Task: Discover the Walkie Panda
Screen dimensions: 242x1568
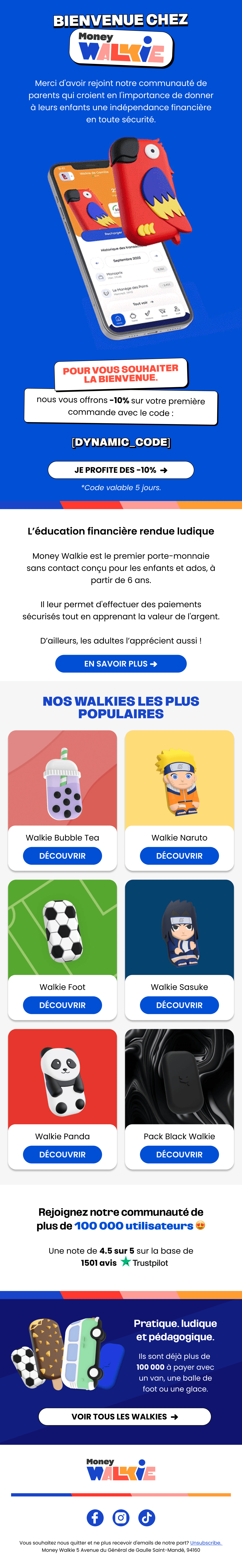Action: (x=63, y=1154)
